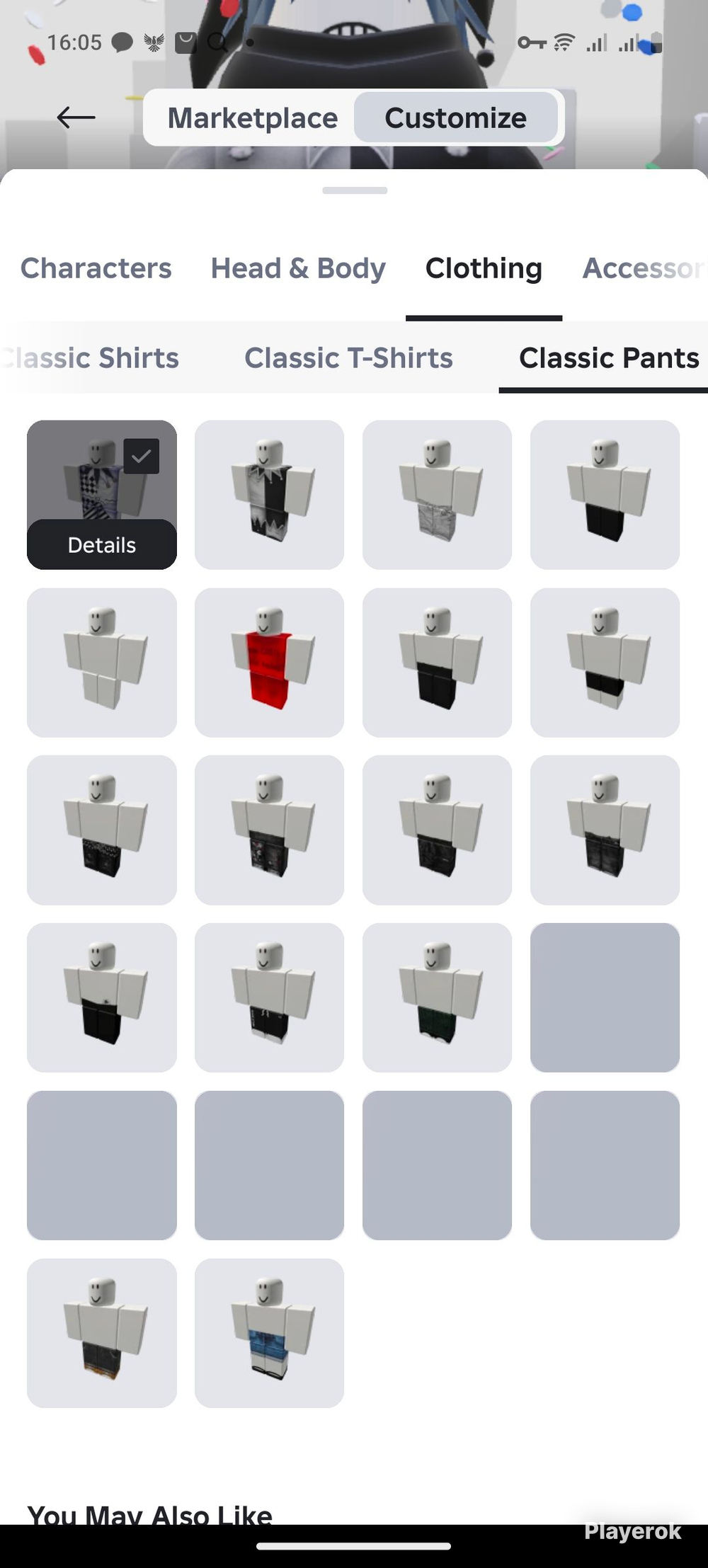Equip the black and white split outfit
The height and width of the screenshot is (1568, 708).
pos(269,495)
